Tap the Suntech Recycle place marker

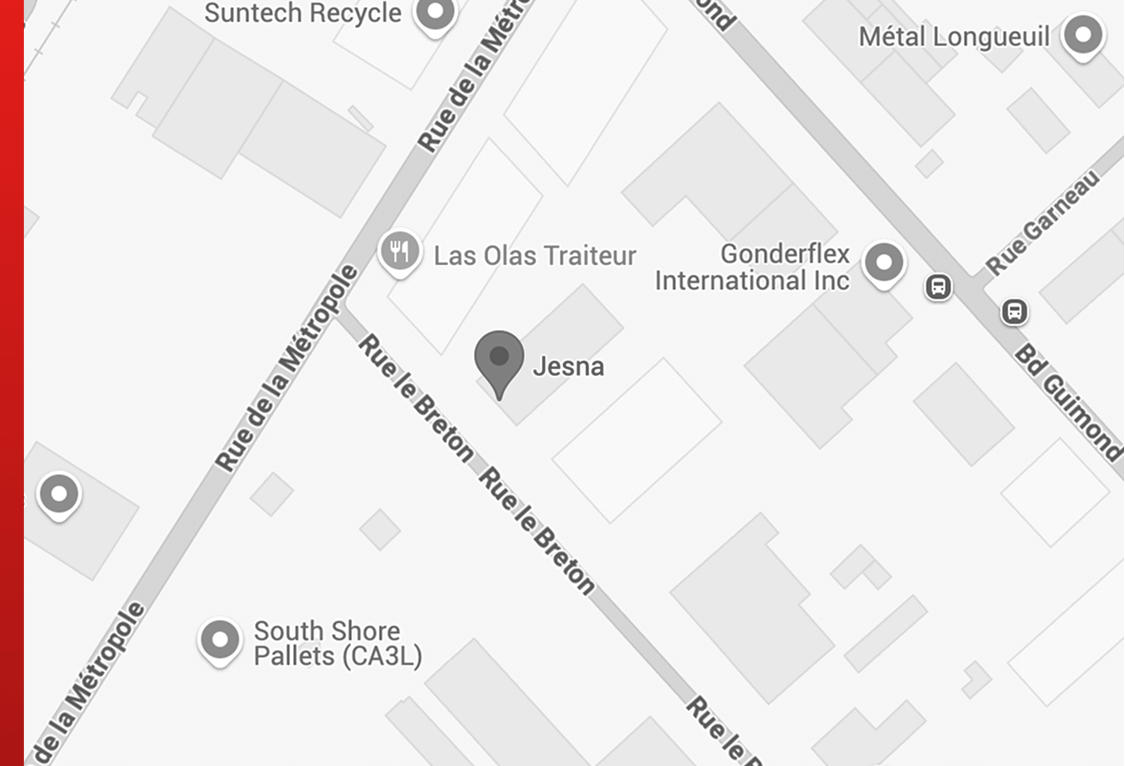436,14
